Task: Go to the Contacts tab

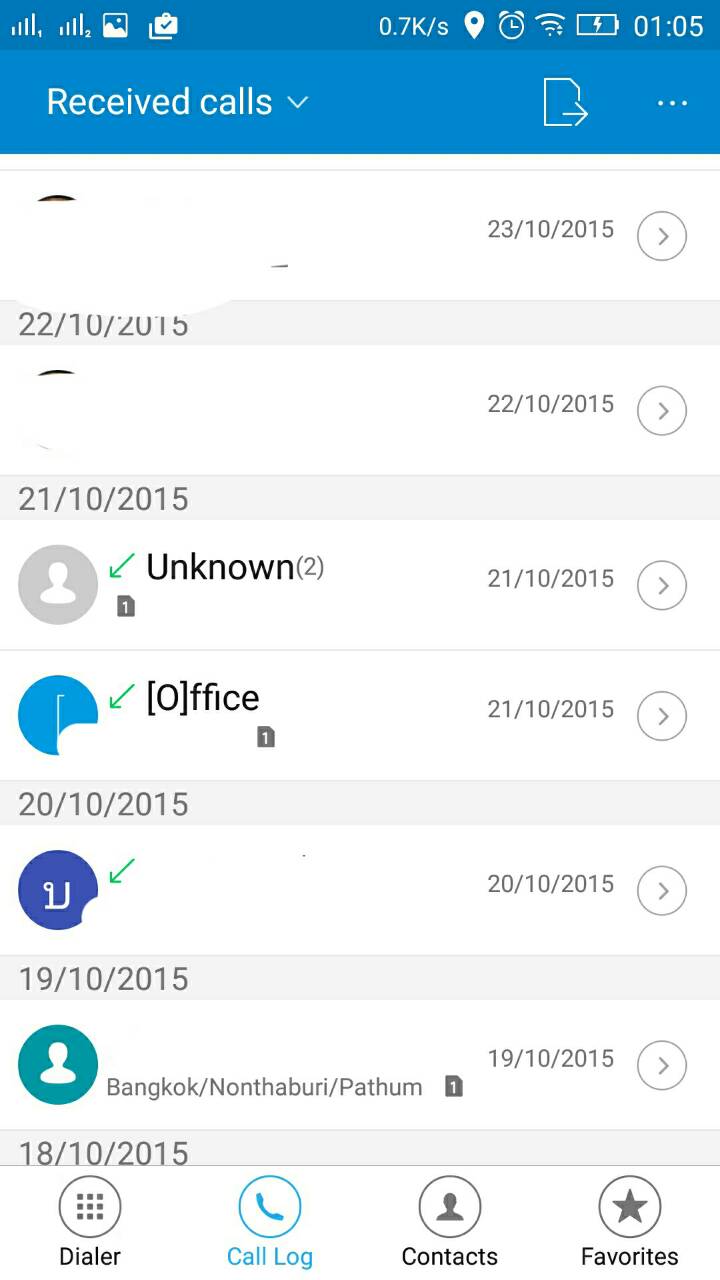Action: [x=450, y=1222]
